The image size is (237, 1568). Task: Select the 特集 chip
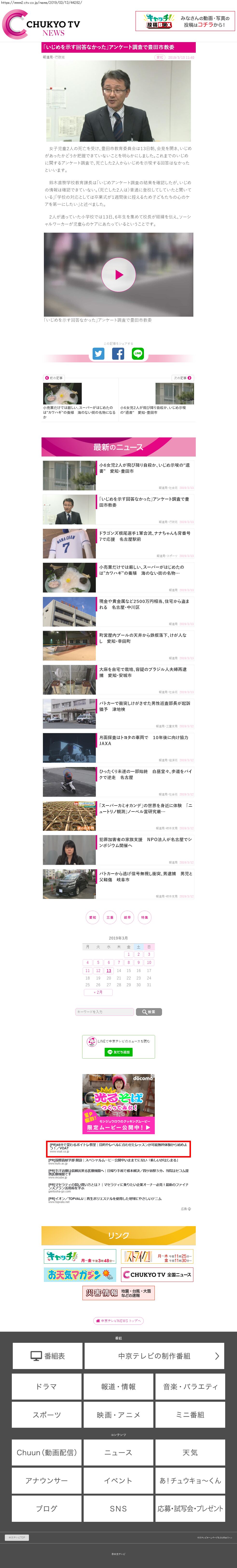click(x=144, y=917)
